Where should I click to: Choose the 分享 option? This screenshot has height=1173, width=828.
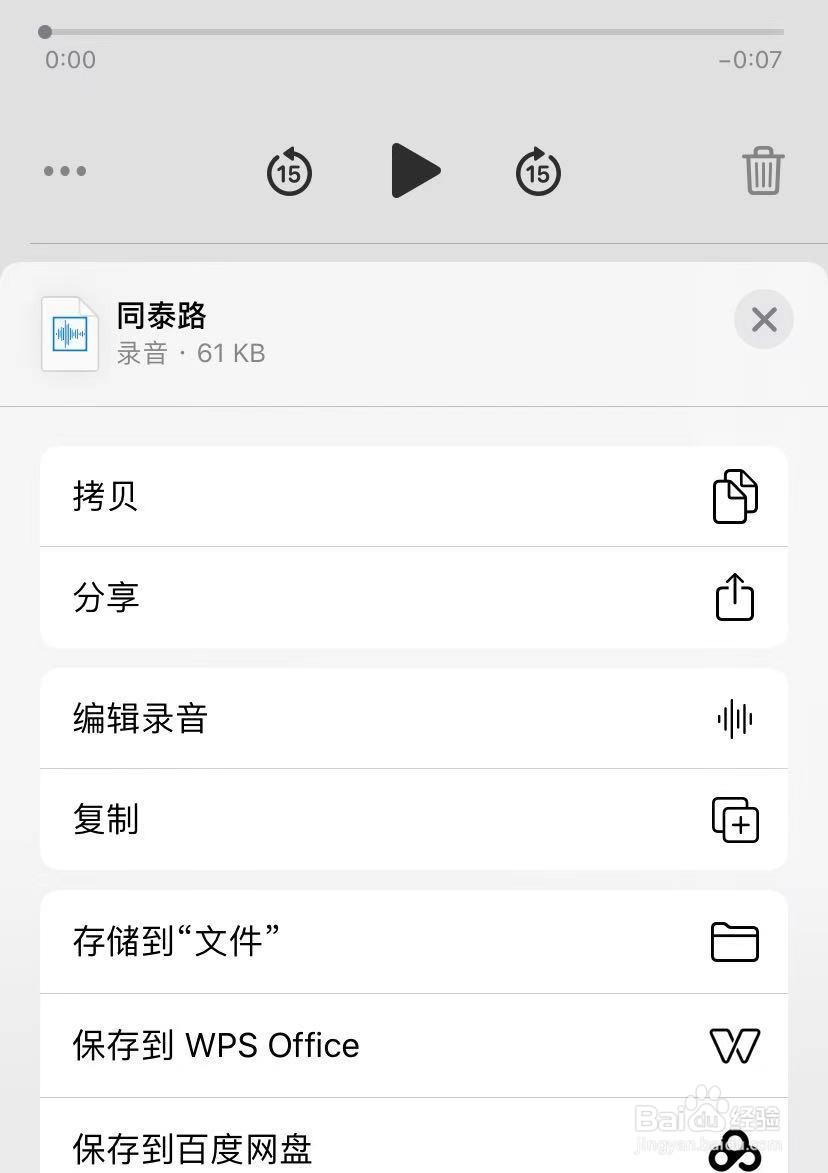pyautogui.click(x=414, y=598)
